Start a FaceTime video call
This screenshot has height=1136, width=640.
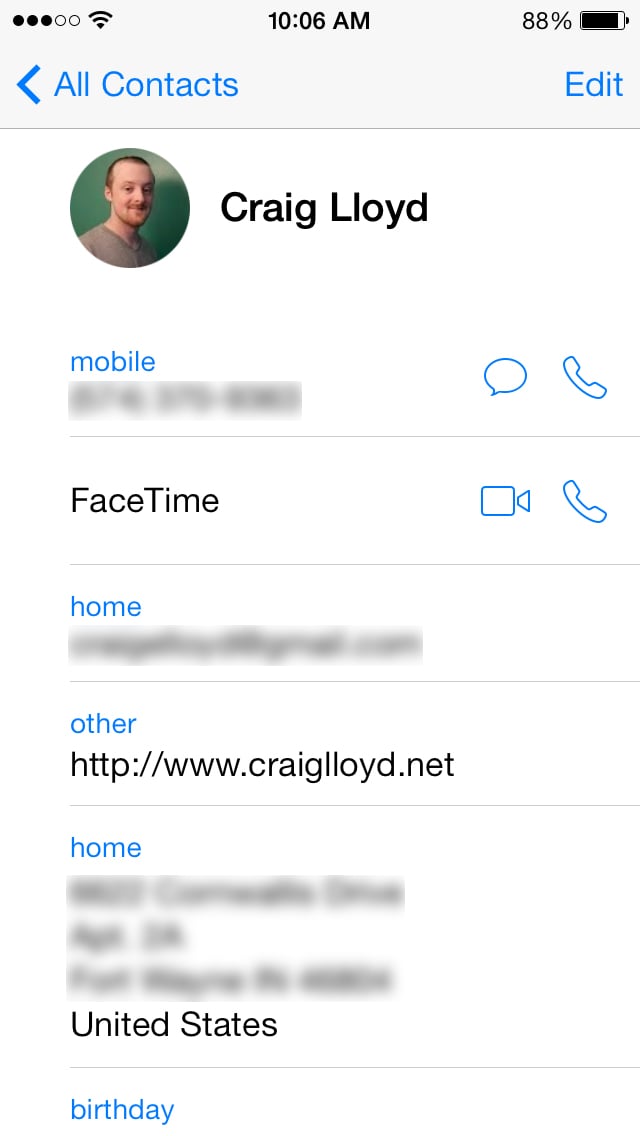505,500
